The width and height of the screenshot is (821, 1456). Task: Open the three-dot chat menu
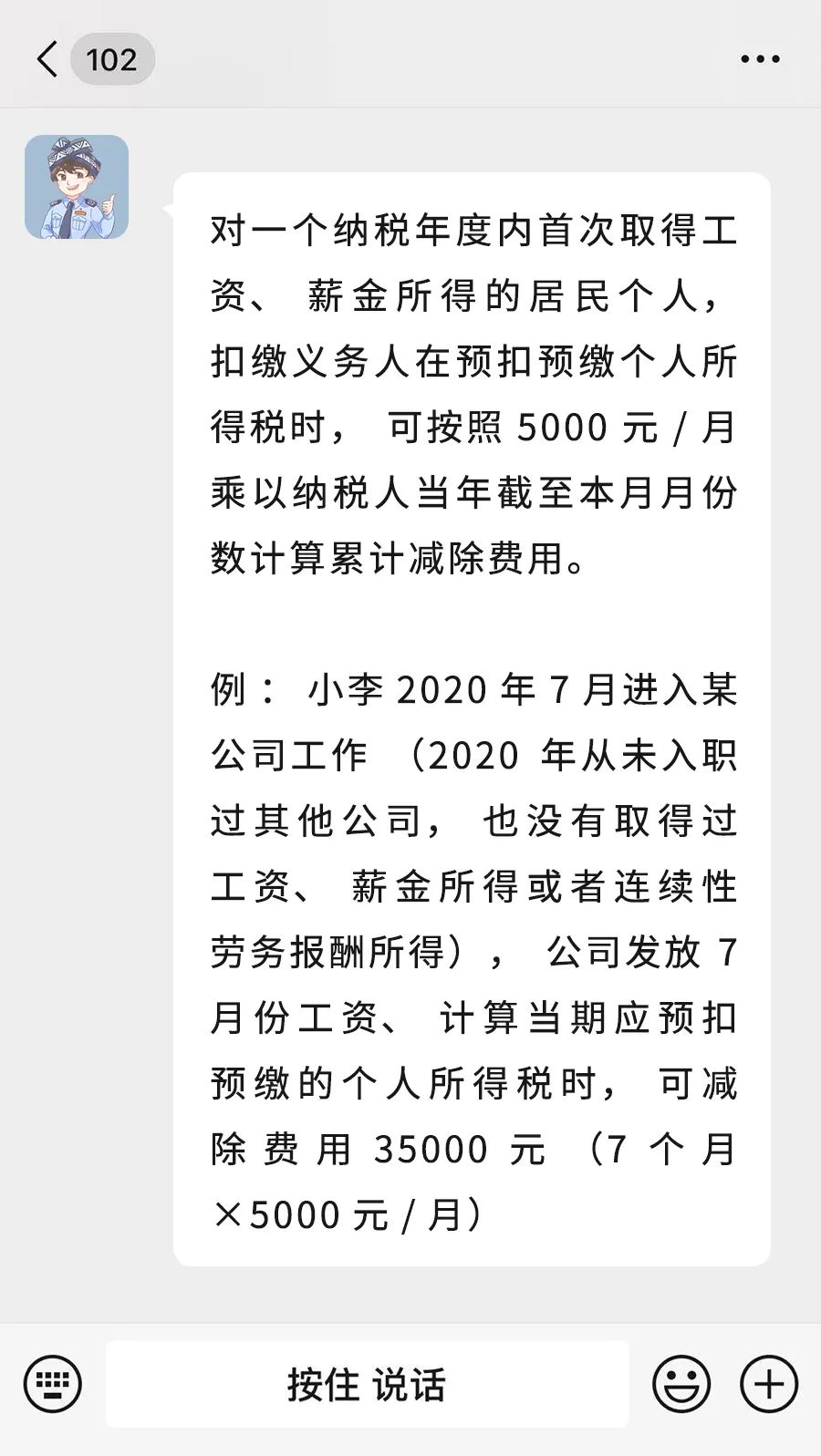click(x=760, y=59)
